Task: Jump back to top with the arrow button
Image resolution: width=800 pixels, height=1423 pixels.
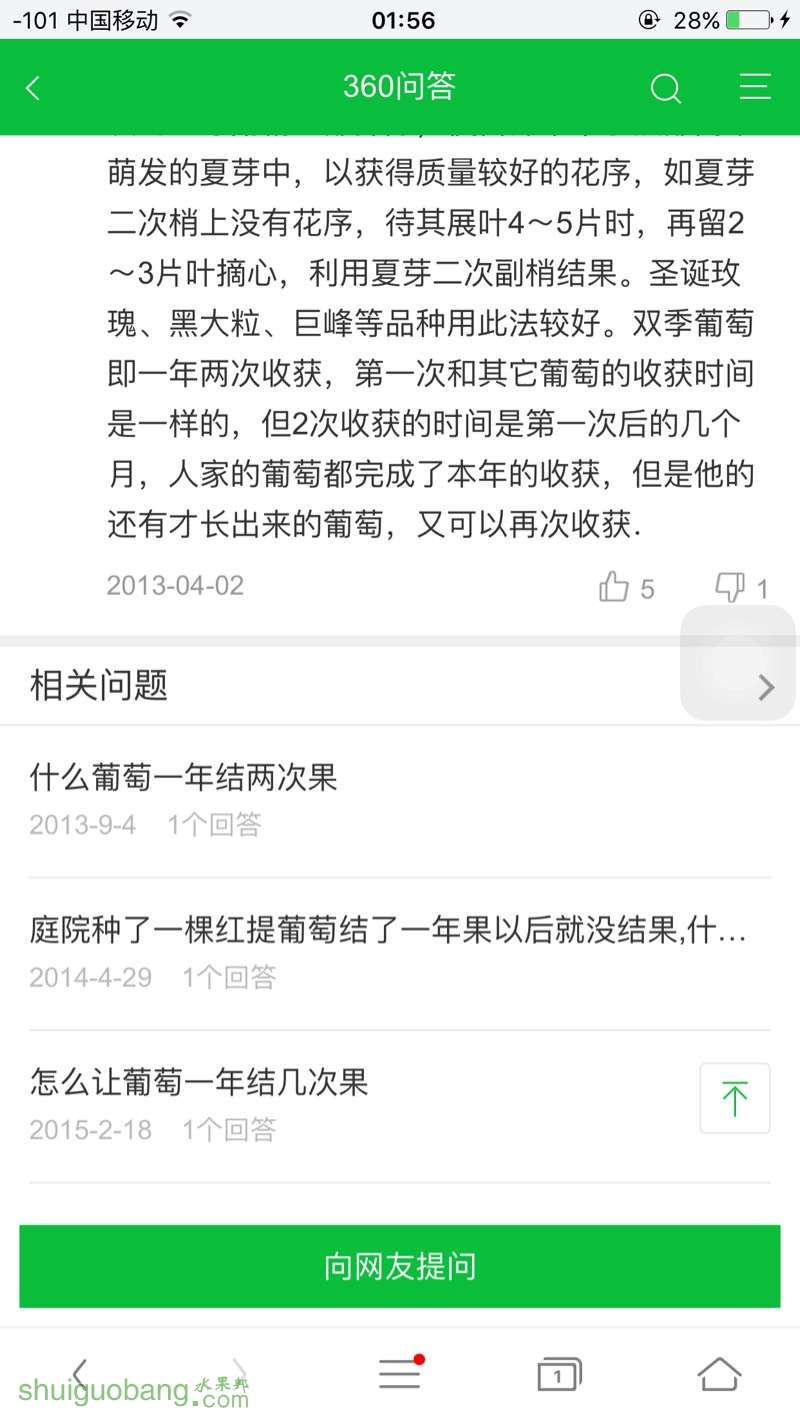Action: [x=735, y=1098]
